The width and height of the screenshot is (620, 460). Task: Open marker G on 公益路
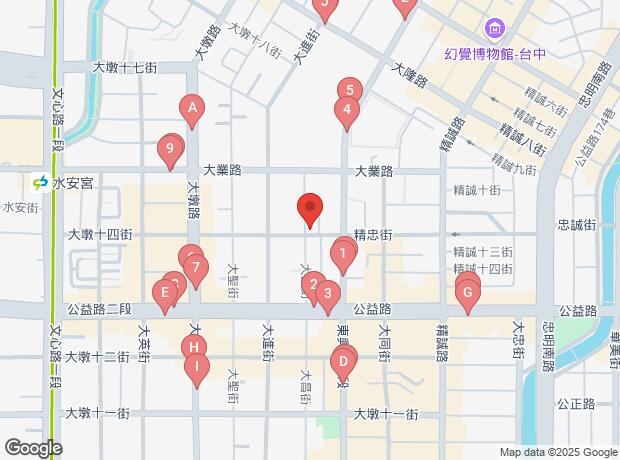pyautogui.click(x=466, y=292)
